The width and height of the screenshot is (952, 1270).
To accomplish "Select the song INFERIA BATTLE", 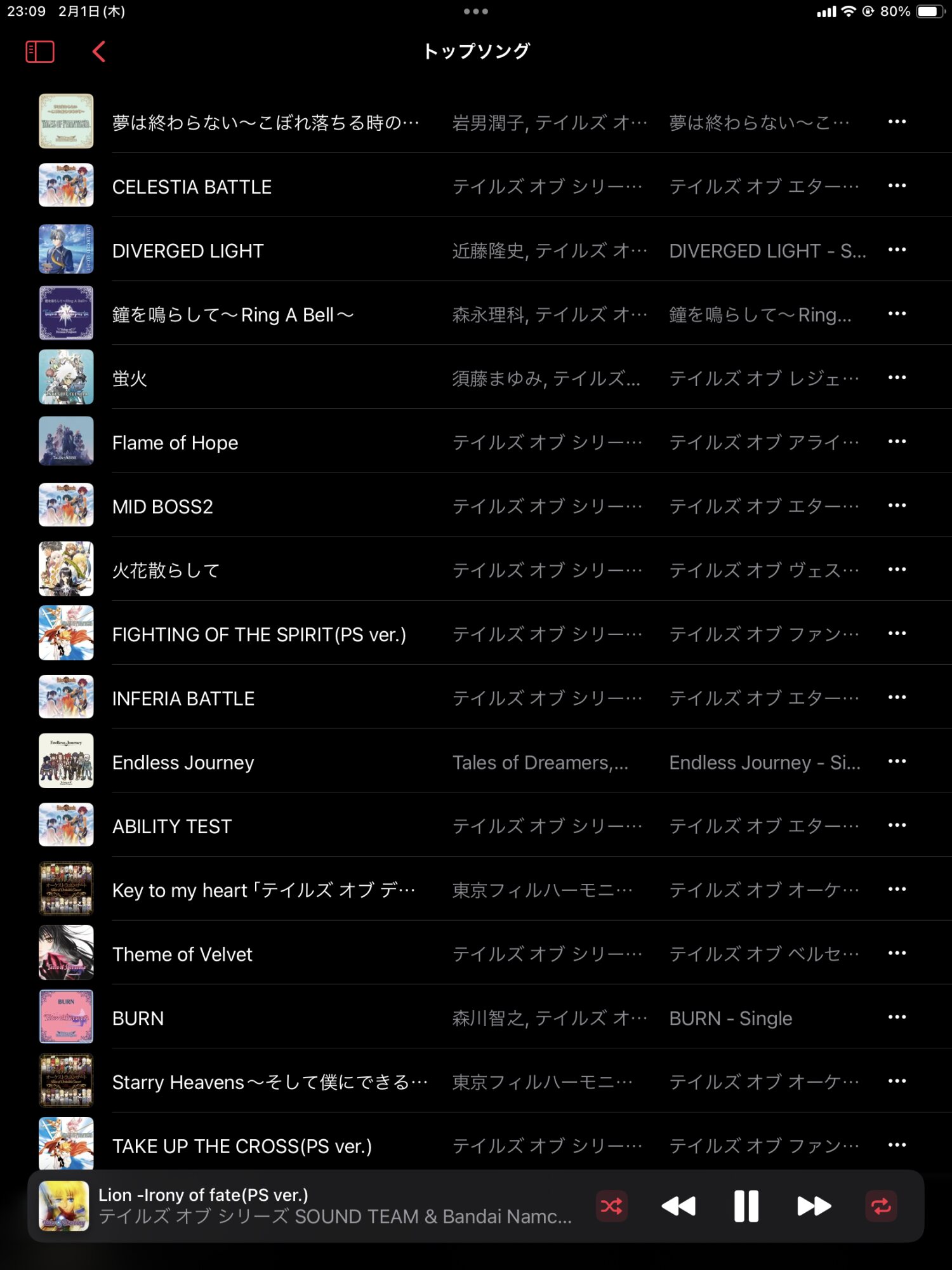I will [x=183, y=698].
